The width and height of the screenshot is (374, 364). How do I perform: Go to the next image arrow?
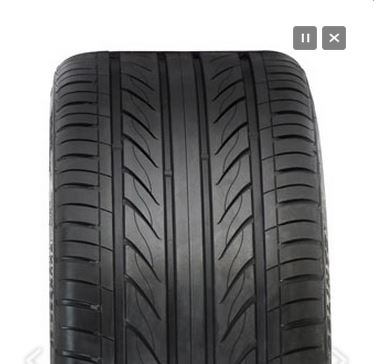(340, 356)
